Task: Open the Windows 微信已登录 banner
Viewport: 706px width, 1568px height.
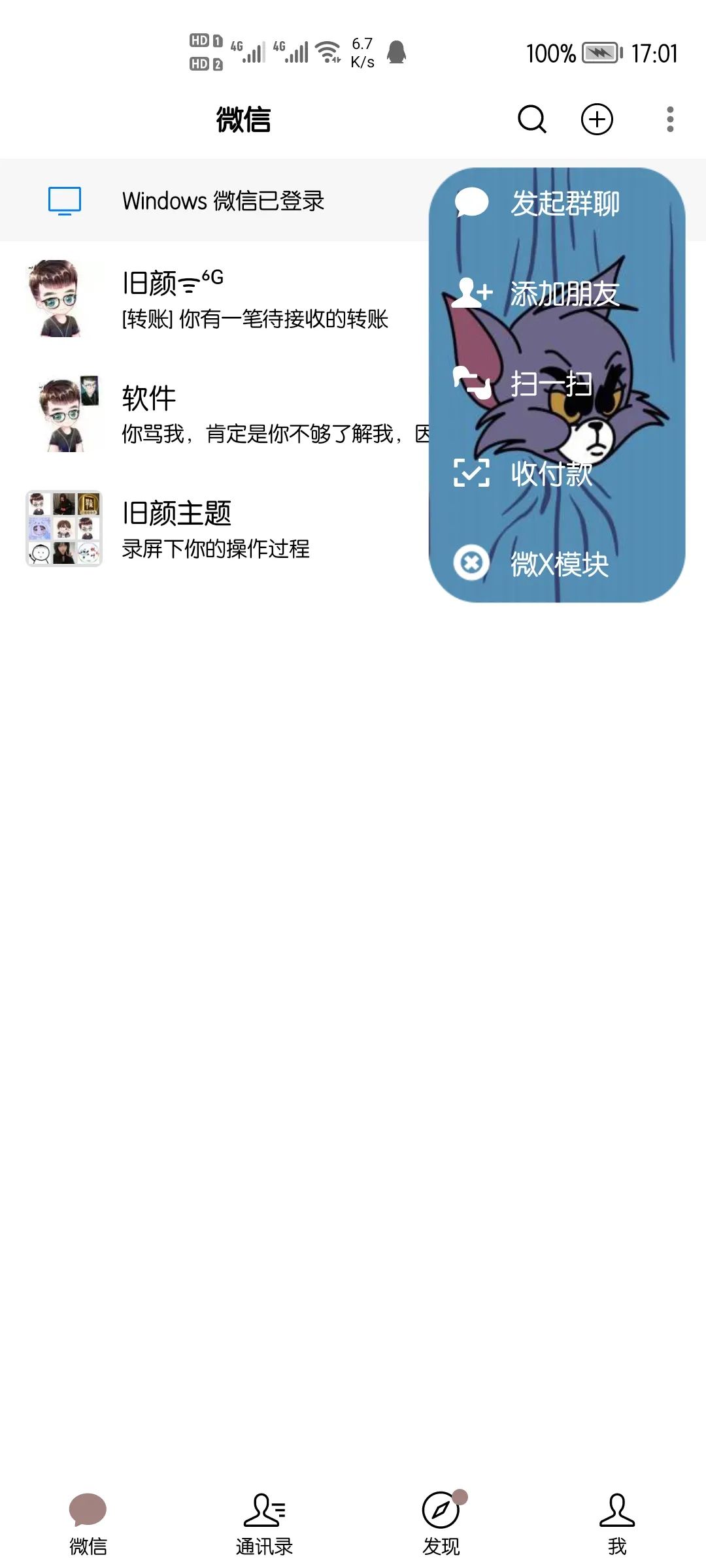Action: tap(222, 201)
